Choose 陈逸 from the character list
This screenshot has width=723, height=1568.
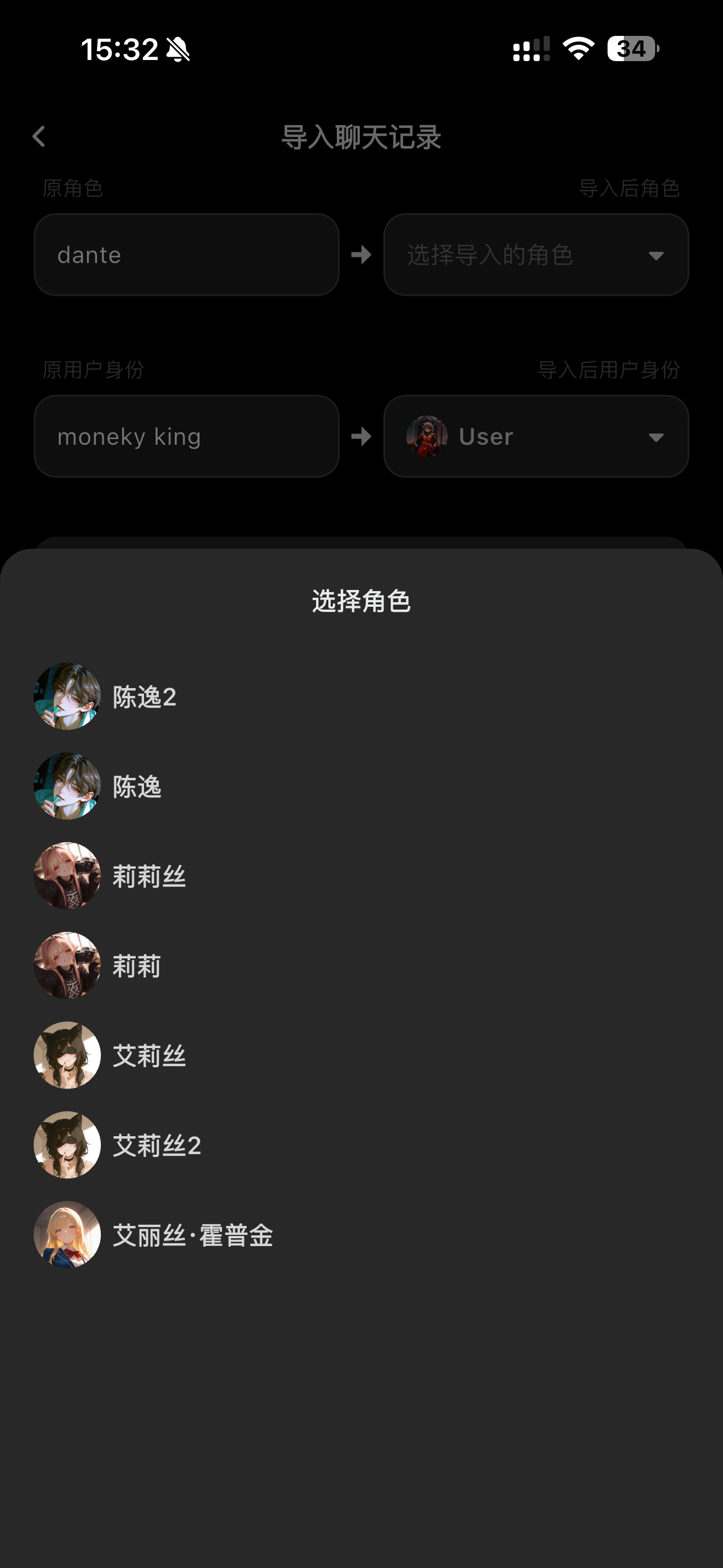pyautogui.click(x=137, y=786)
